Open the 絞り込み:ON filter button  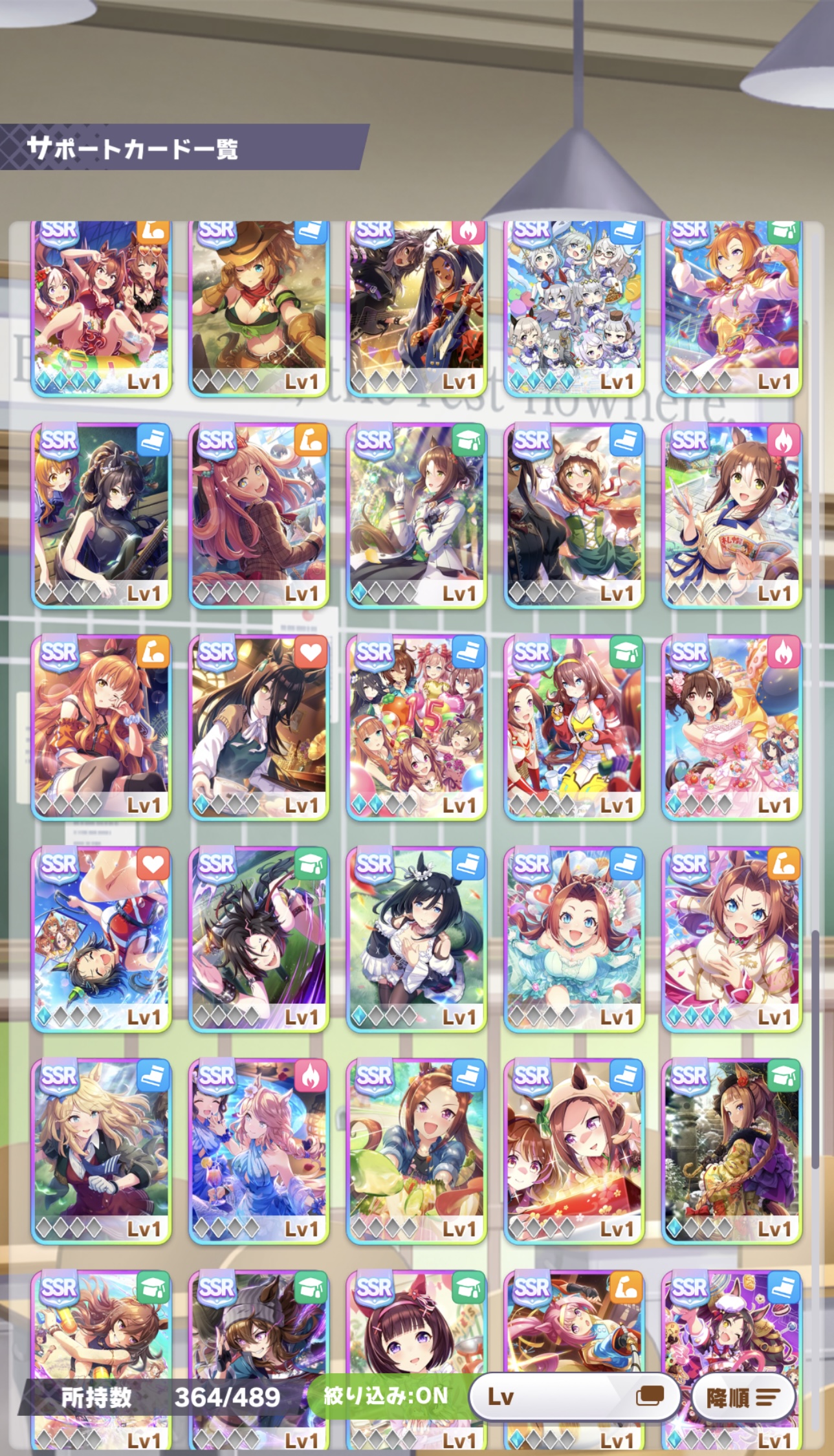coord(386,1396)
